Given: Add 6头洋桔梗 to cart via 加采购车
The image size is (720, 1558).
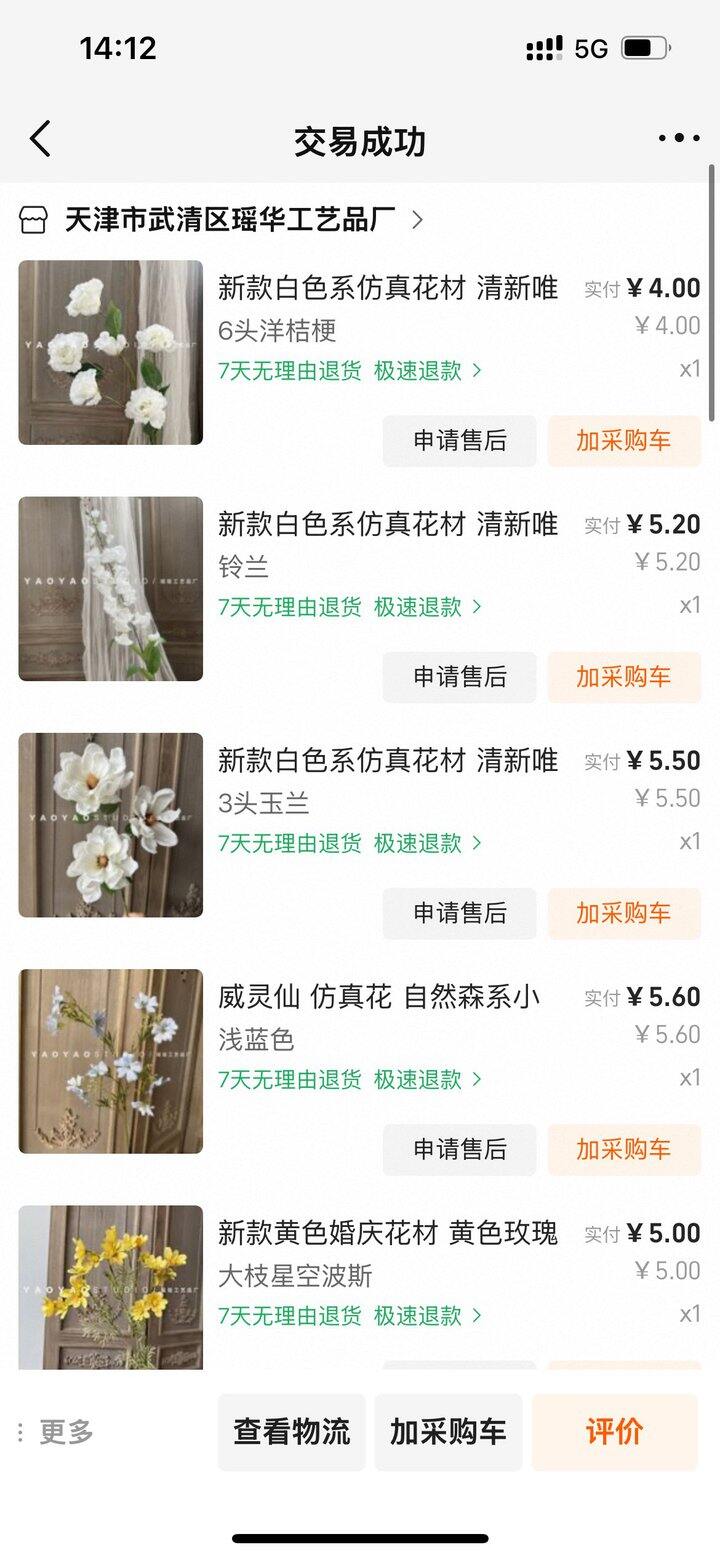Looking at the screenshot, I should click(623, 441).
